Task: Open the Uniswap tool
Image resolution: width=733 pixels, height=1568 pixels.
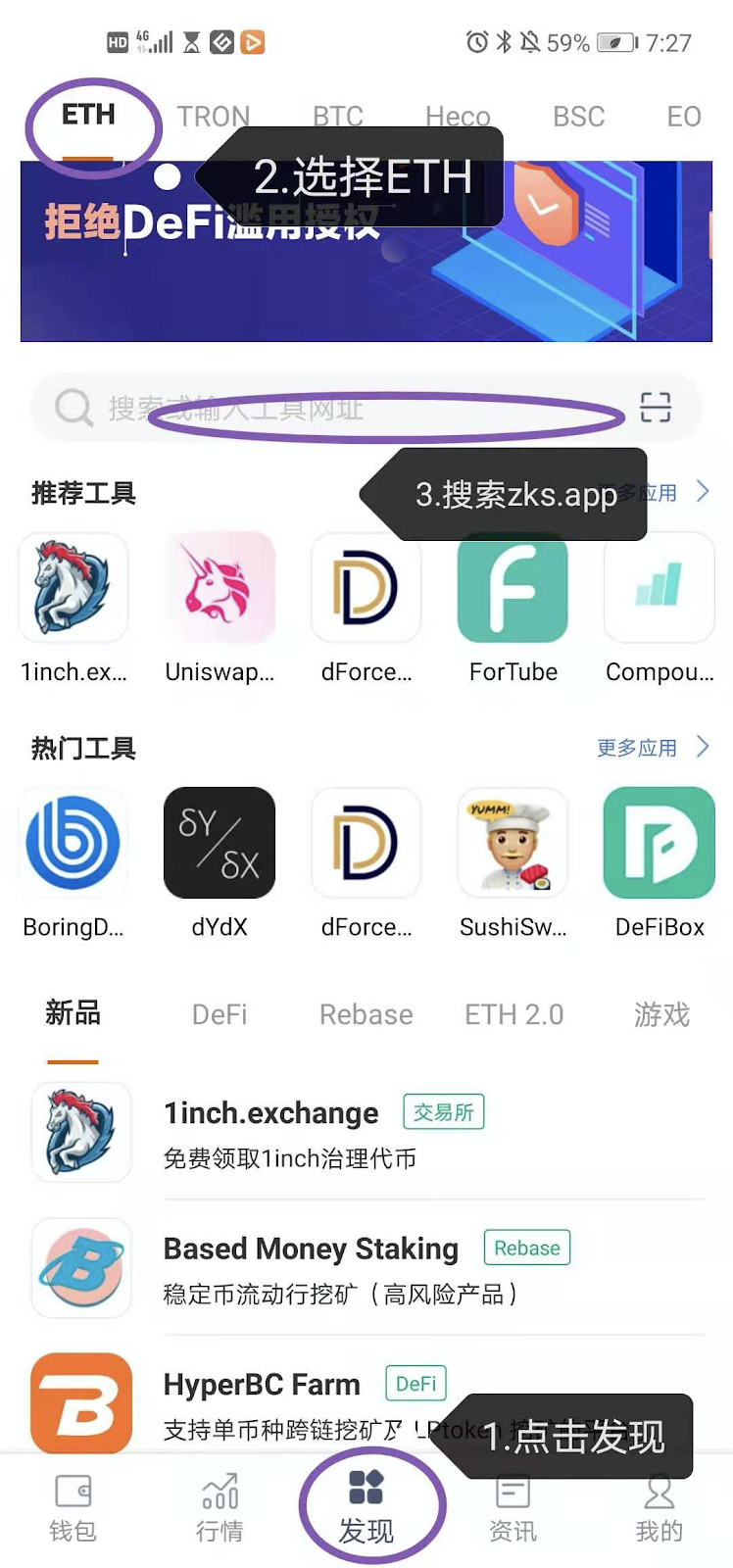Action: (220, 588)
